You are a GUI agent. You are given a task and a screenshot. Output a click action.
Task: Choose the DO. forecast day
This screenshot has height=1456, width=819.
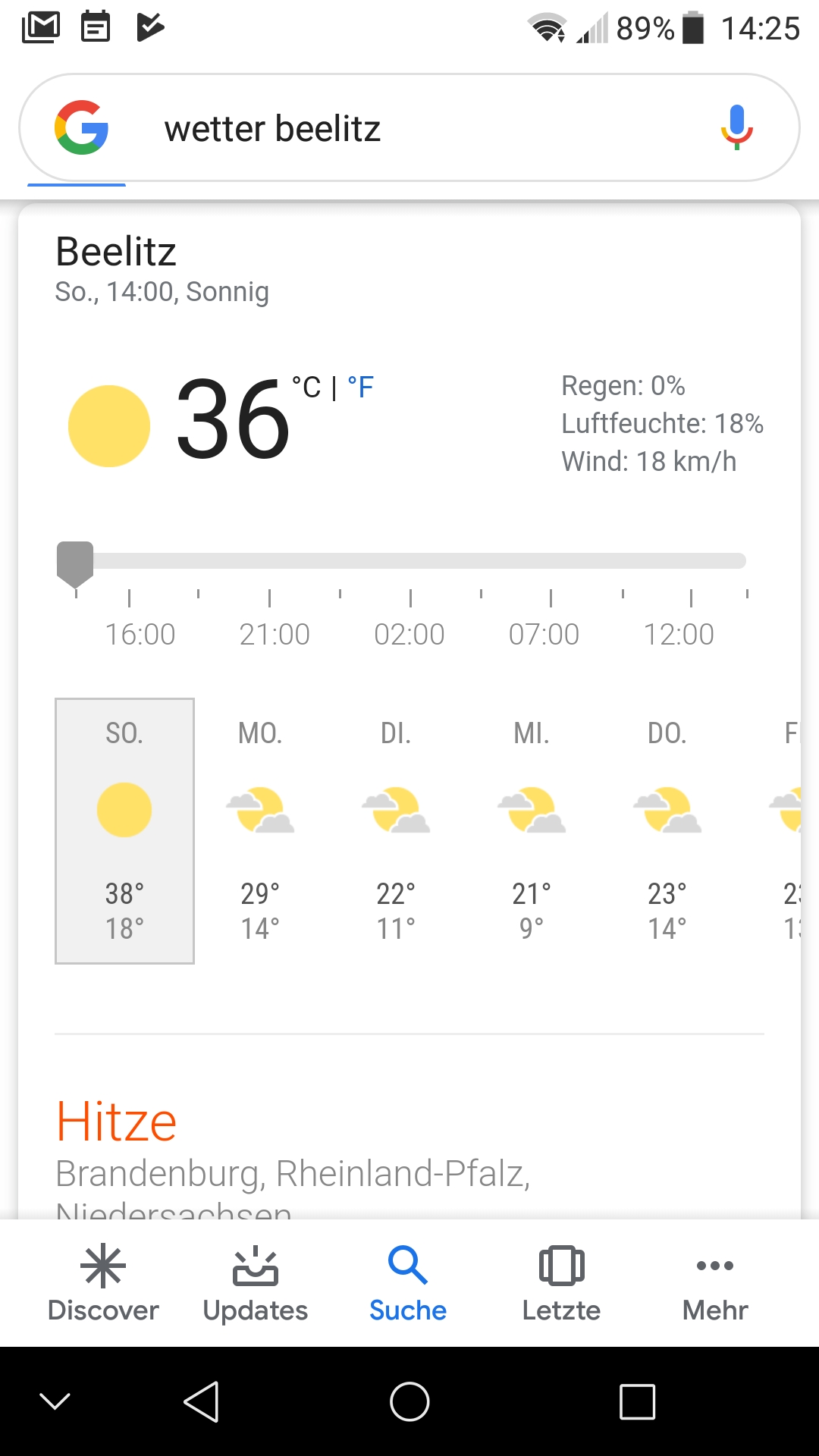667,830
